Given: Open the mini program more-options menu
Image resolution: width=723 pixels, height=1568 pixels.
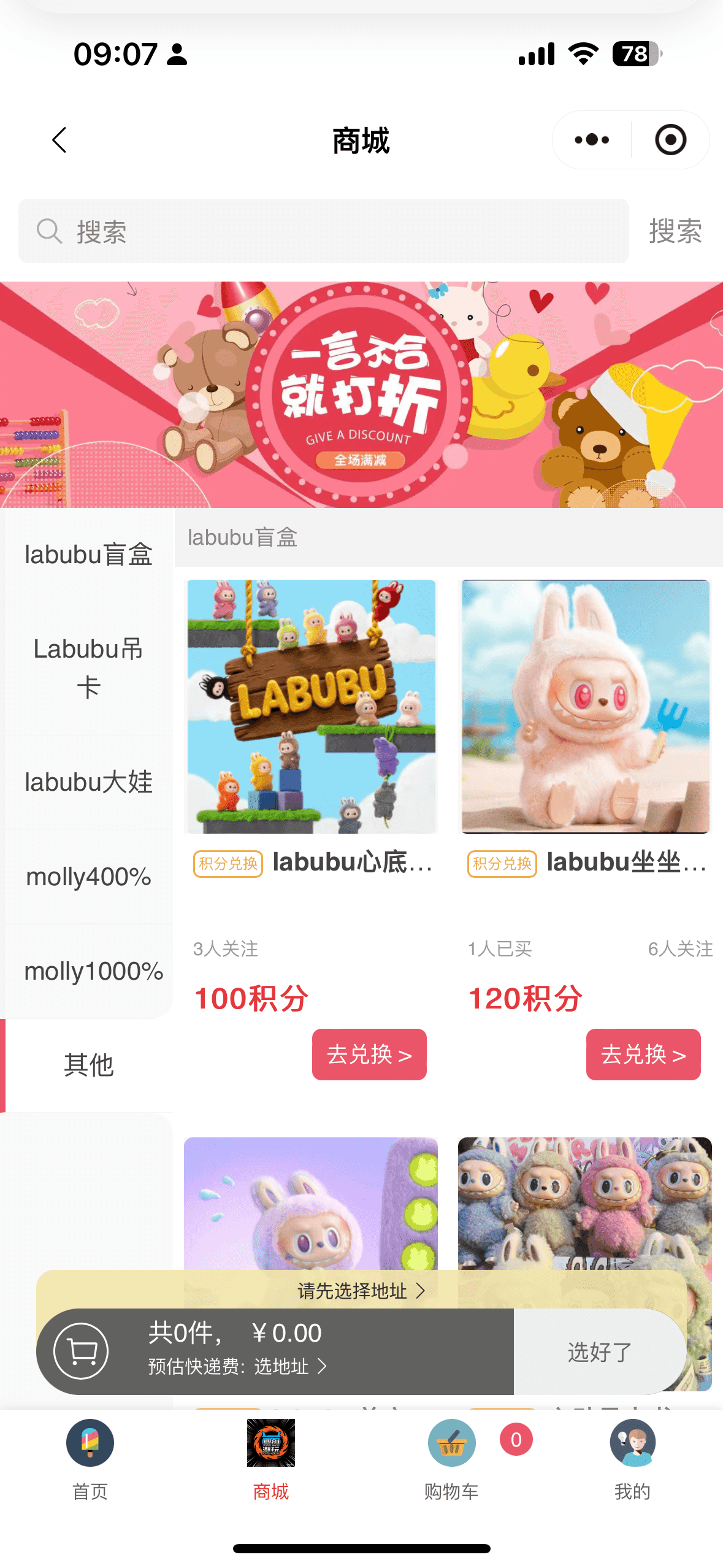Looking at the screenshot, I should click(x=592, y=140).
